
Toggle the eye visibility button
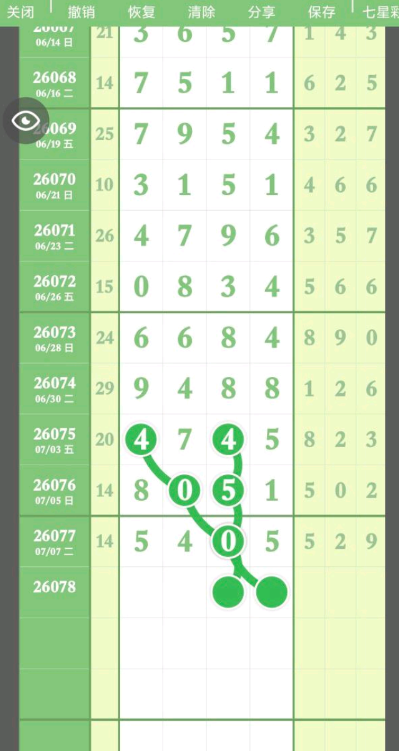point(26,121)
